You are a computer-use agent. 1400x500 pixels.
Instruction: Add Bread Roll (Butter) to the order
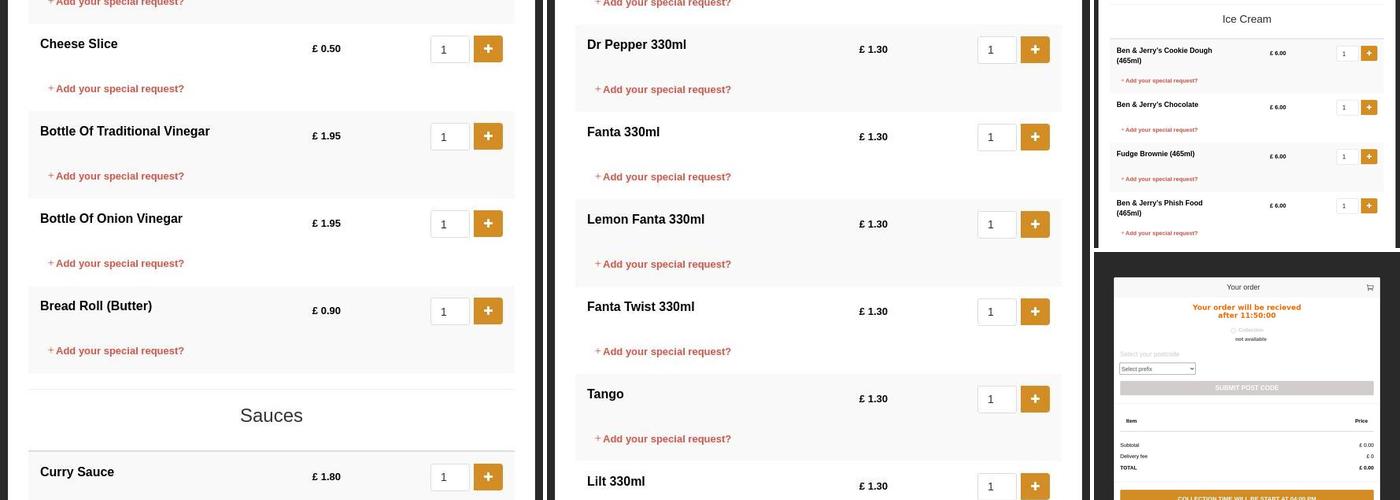[488, 311]
